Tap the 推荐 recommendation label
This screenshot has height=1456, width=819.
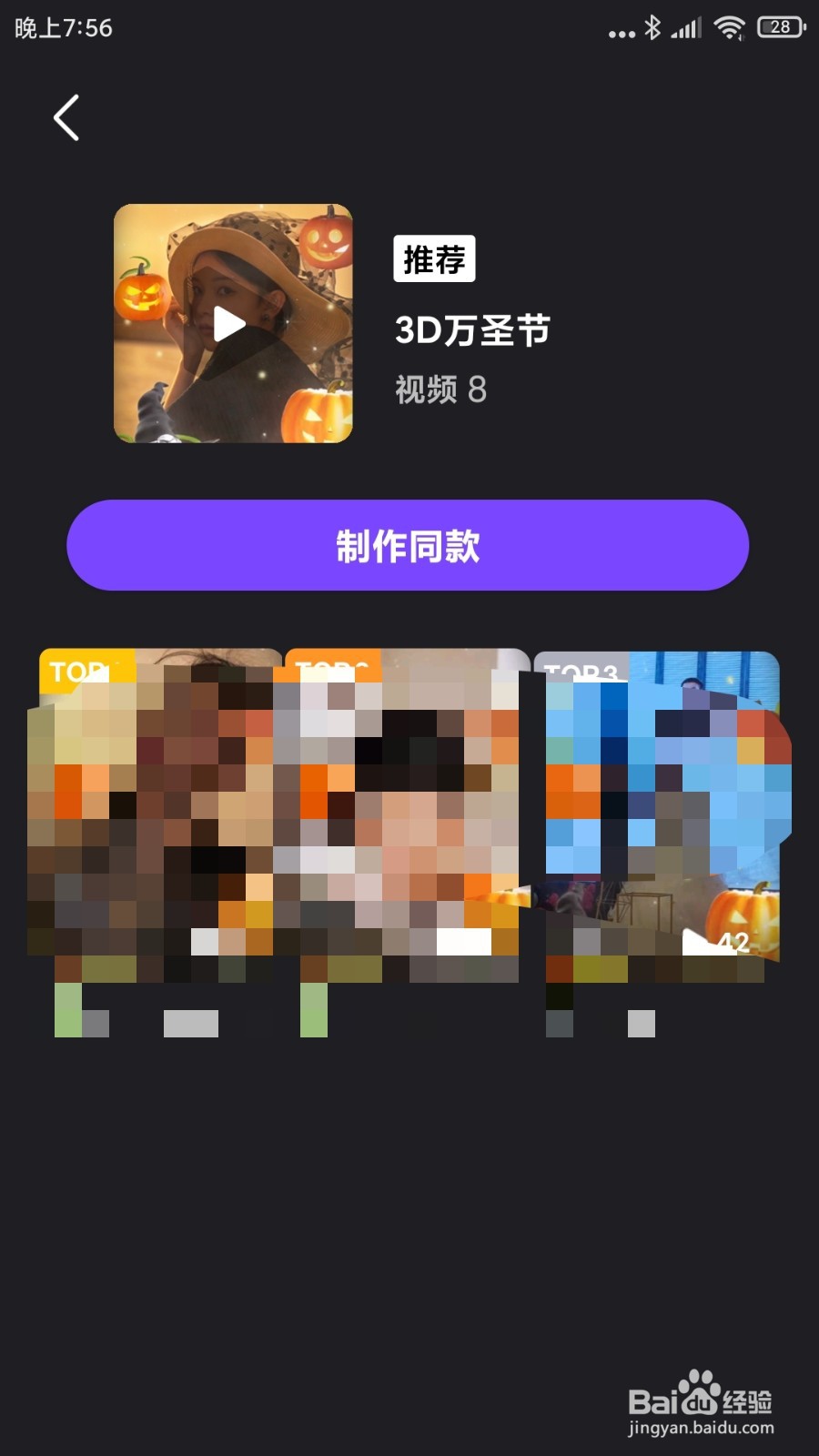tap(434, 258)
